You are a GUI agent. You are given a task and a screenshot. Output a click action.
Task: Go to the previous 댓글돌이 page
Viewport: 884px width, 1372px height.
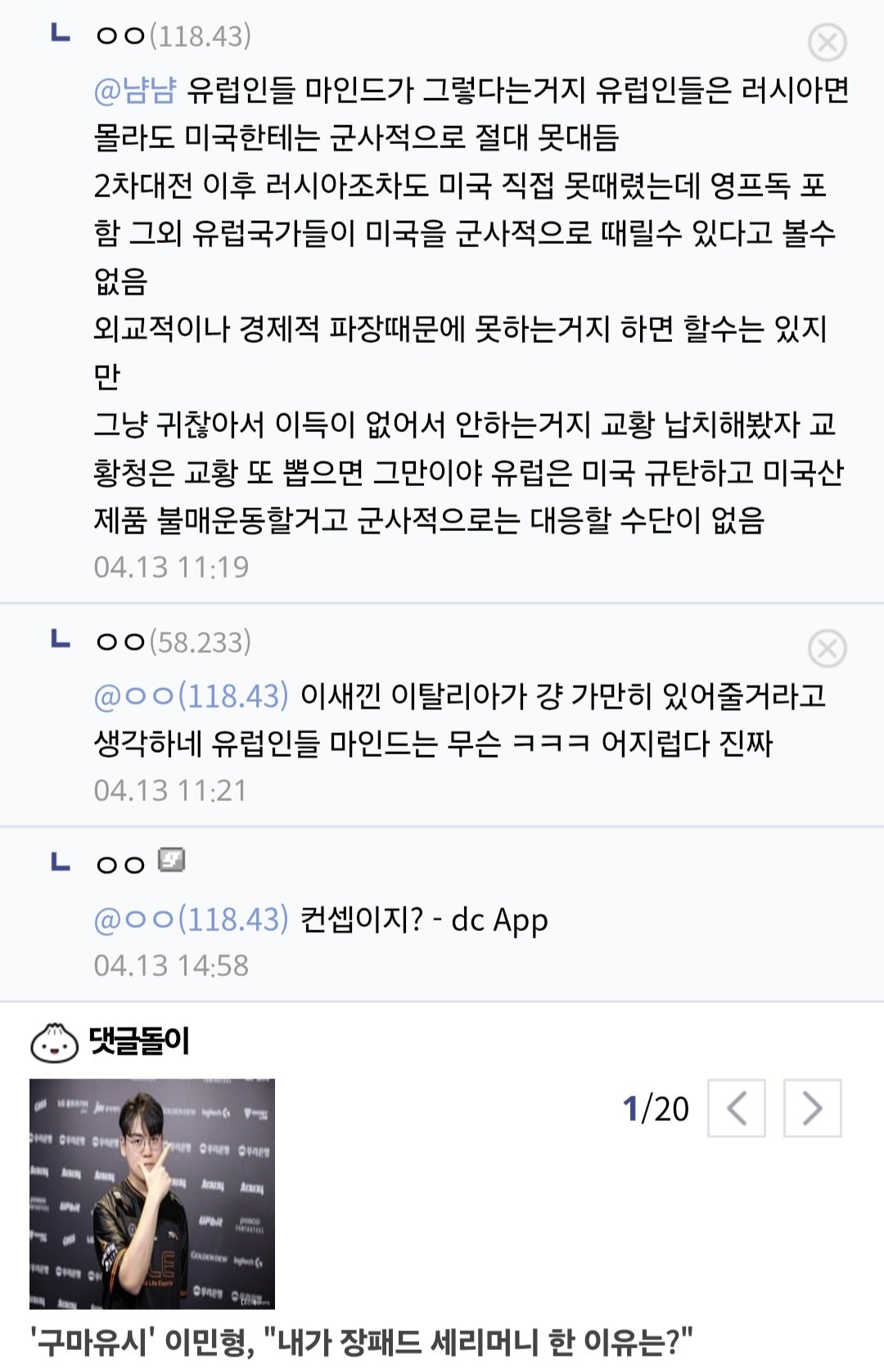(736, 1109)
